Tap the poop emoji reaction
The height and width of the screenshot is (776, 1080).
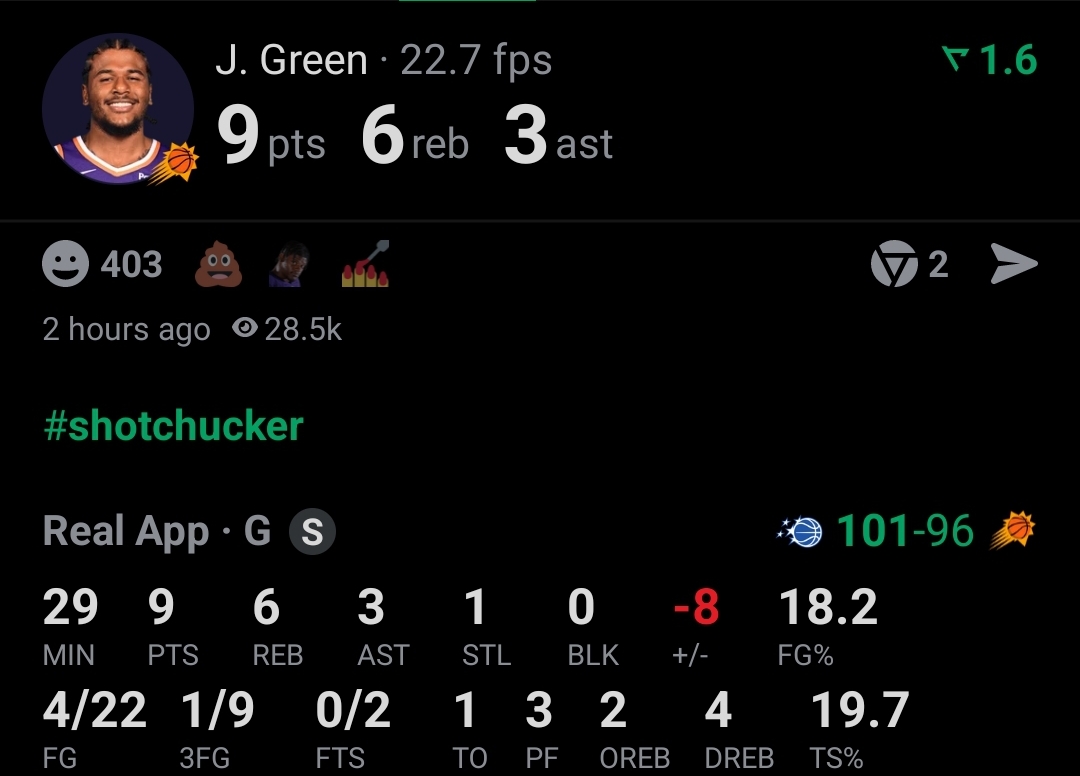217,265
